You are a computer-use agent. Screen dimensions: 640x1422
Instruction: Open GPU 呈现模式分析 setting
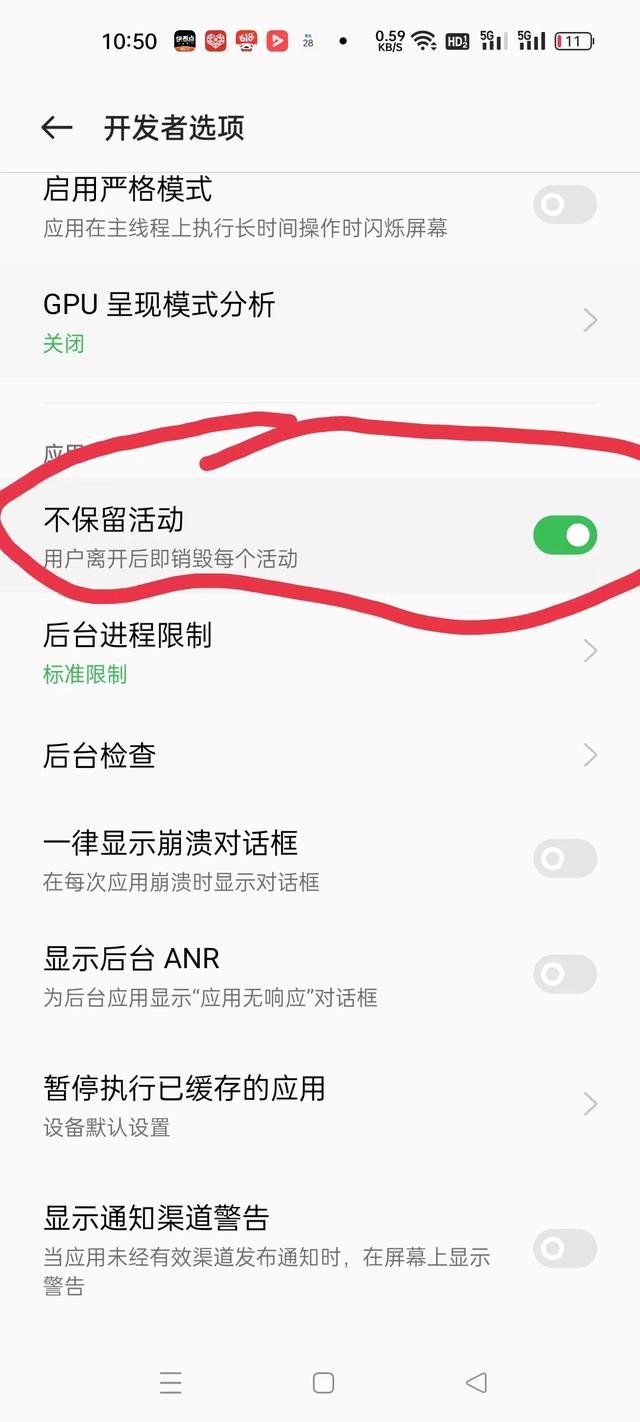[320, 321]
